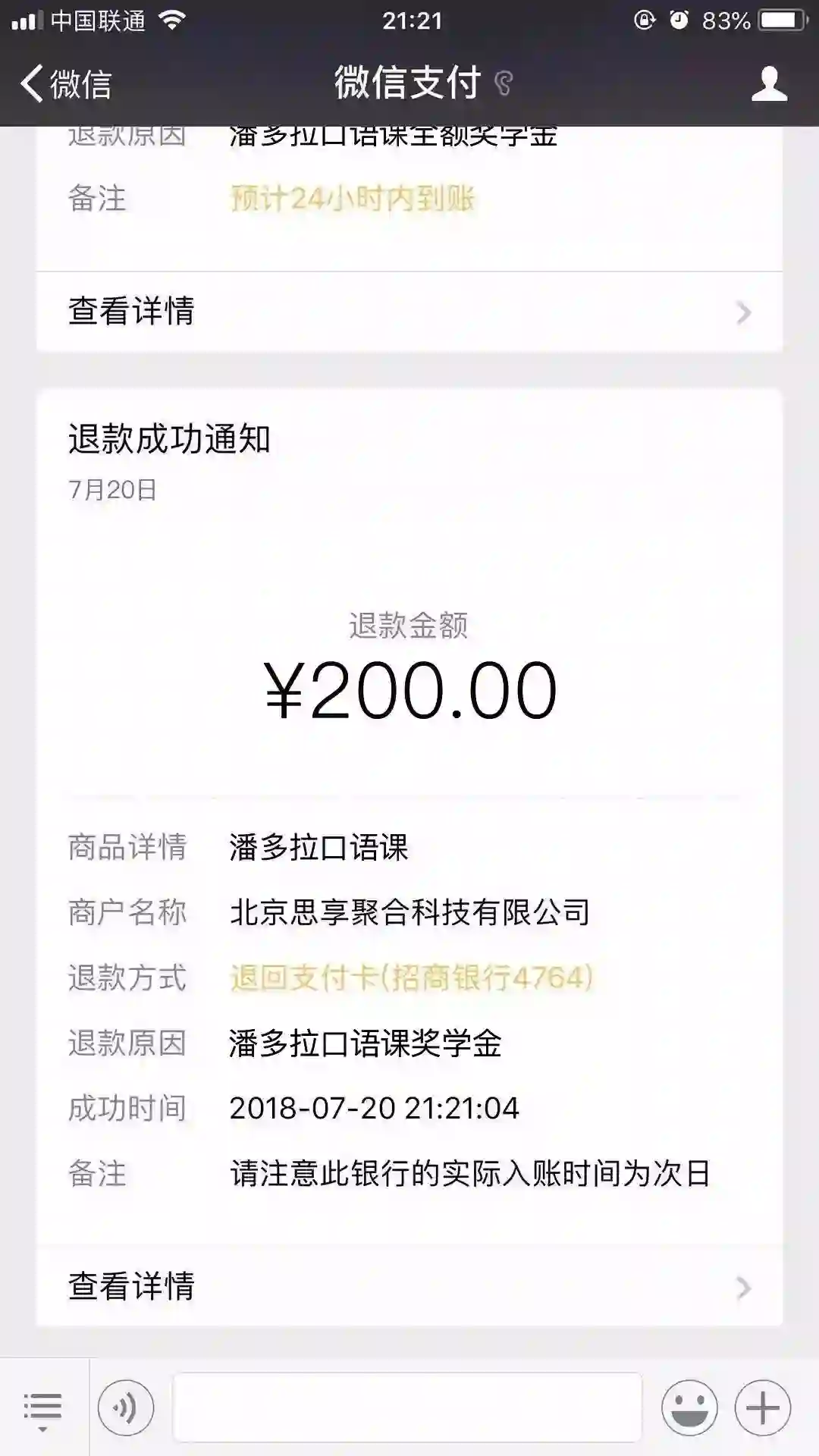The height and width of the screenshot is (1456, 819).
Task: Open the plus attachments menu
Action: tap(762, 1408)
